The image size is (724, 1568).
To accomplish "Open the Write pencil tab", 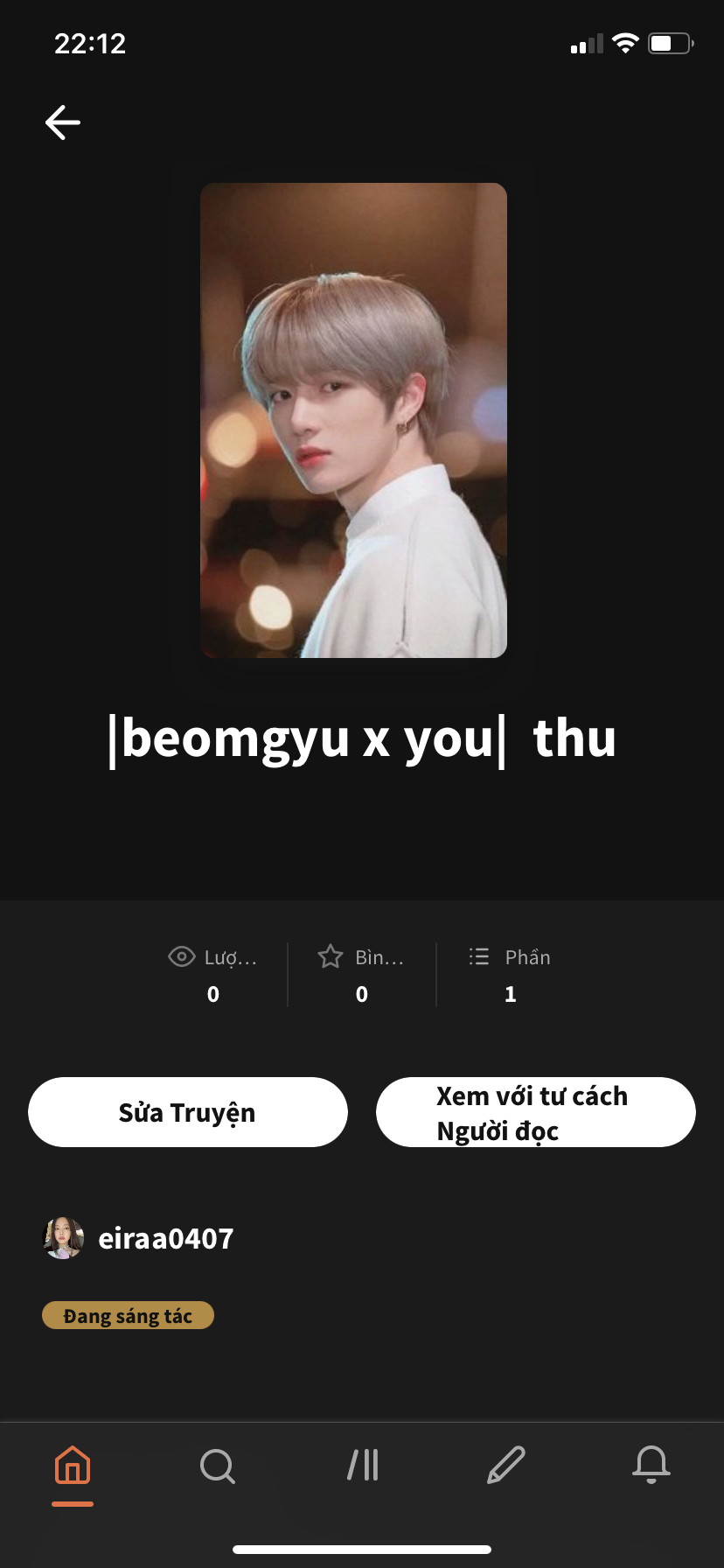I will pos(506,1465).
